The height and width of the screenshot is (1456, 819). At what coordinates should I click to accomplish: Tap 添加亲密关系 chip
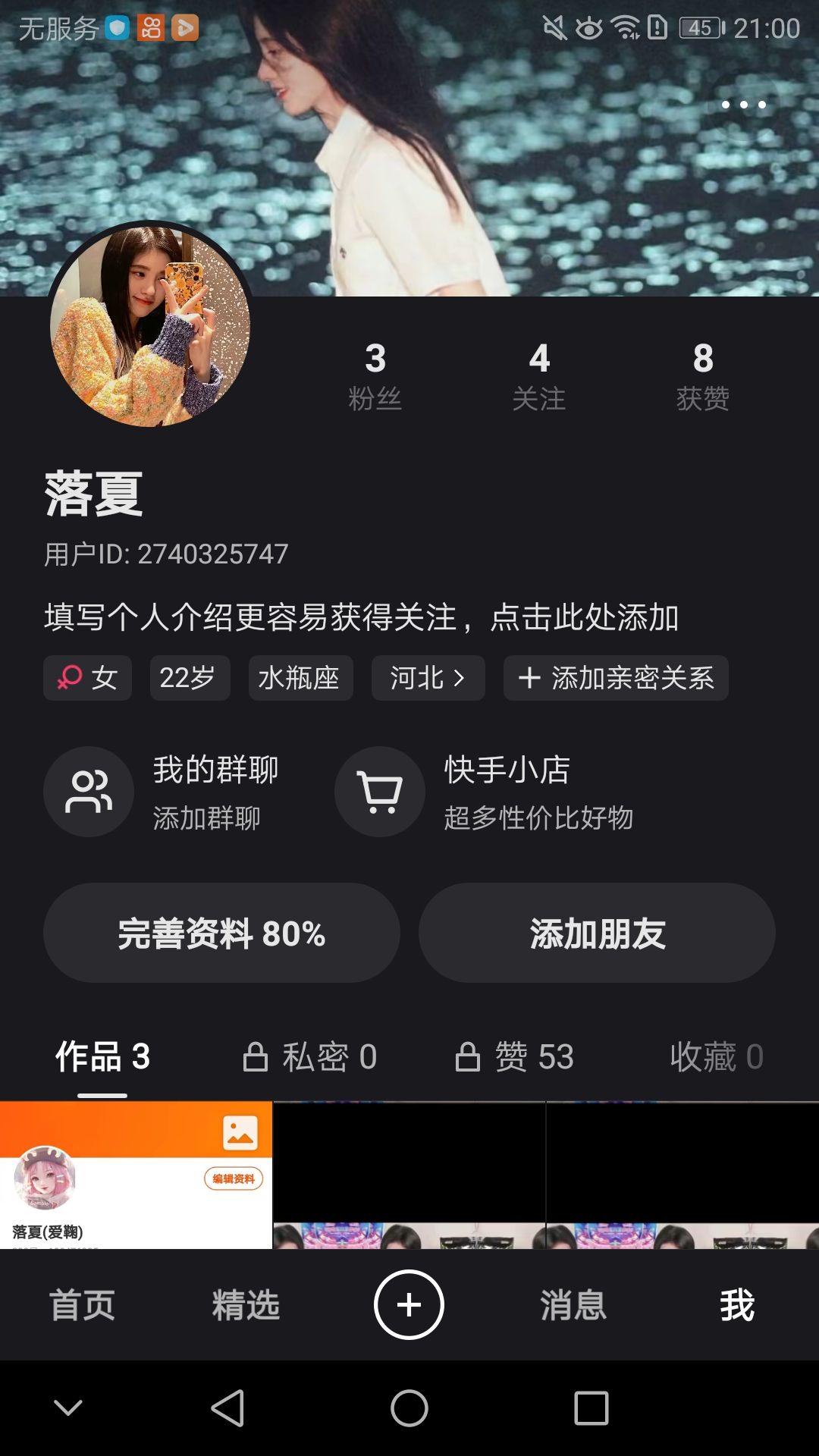pos(616,678)
